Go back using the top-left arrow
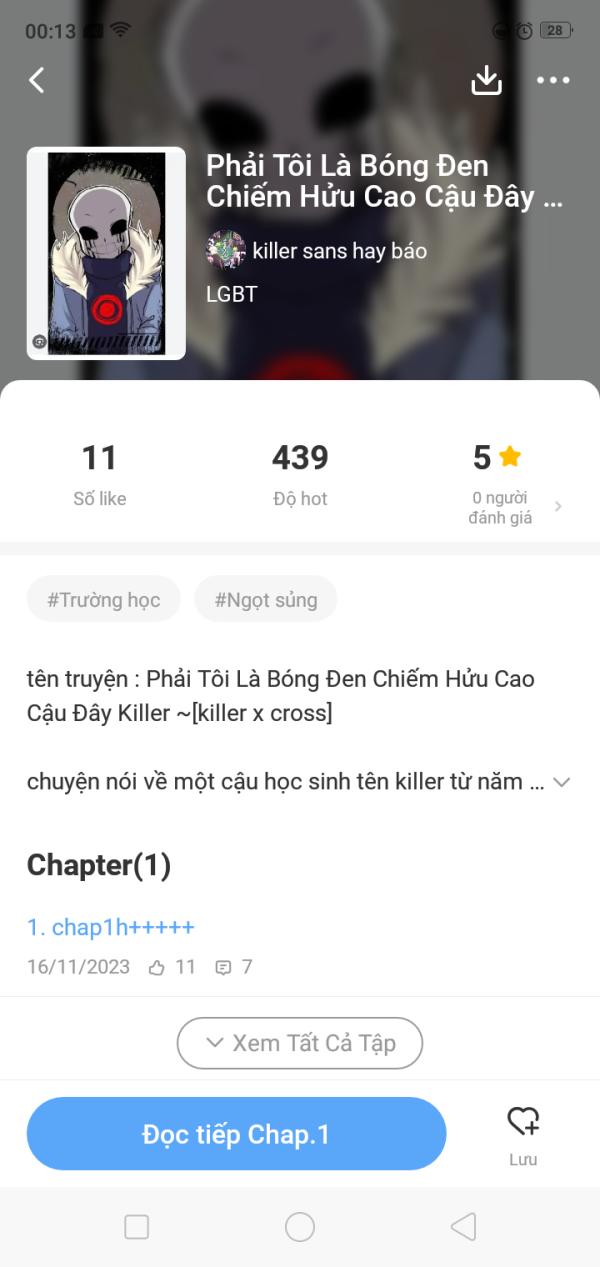Screen dimensions: 600x1267 tap(37, 80)
